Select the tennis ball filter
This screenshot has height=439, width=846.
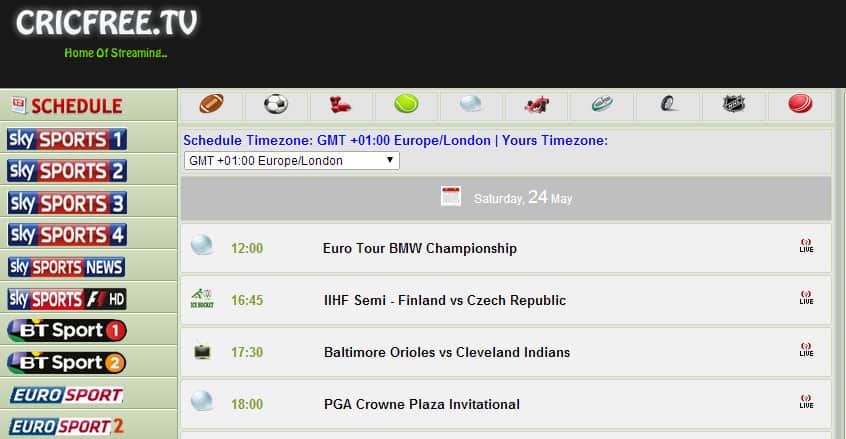[x=406, y=104]
